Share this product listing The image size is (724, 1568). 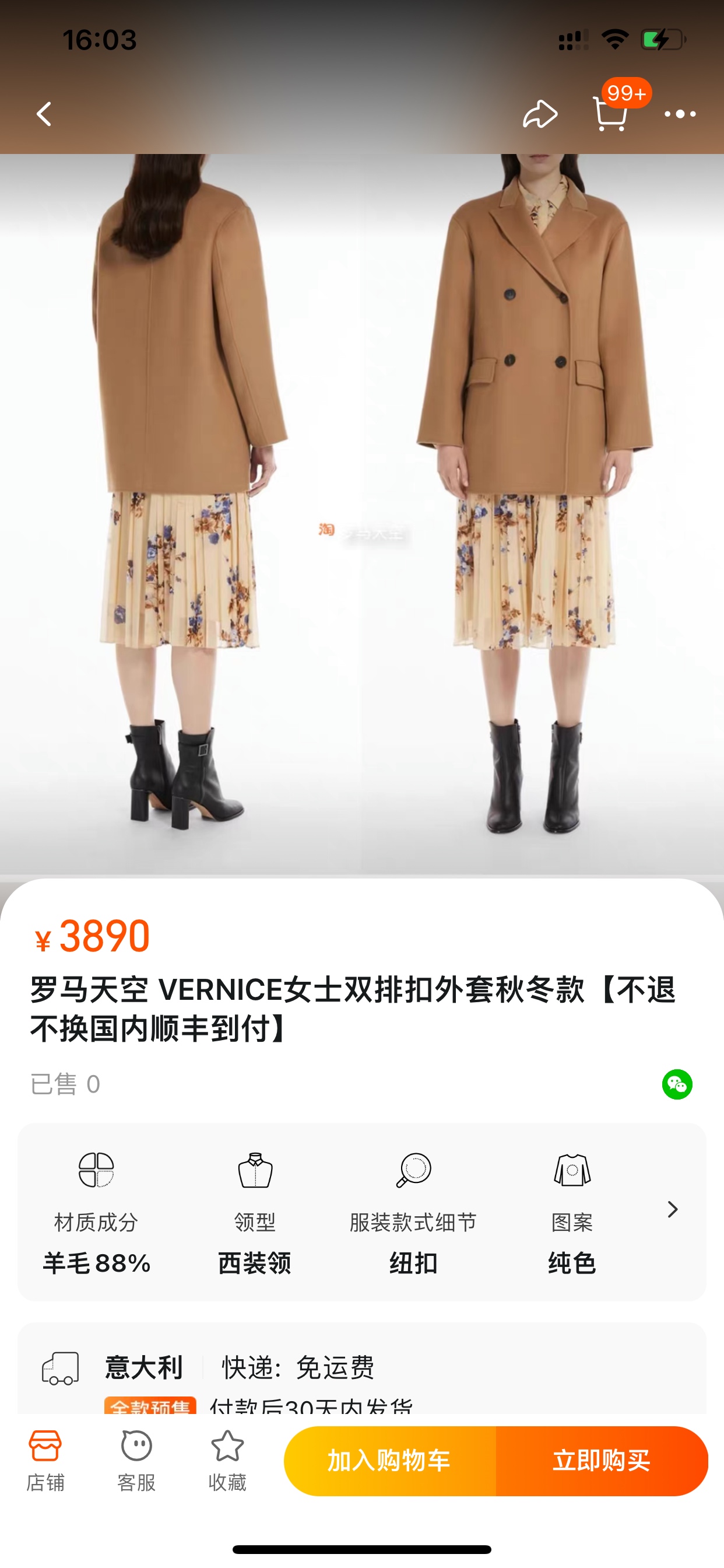(x=540, y=114)
